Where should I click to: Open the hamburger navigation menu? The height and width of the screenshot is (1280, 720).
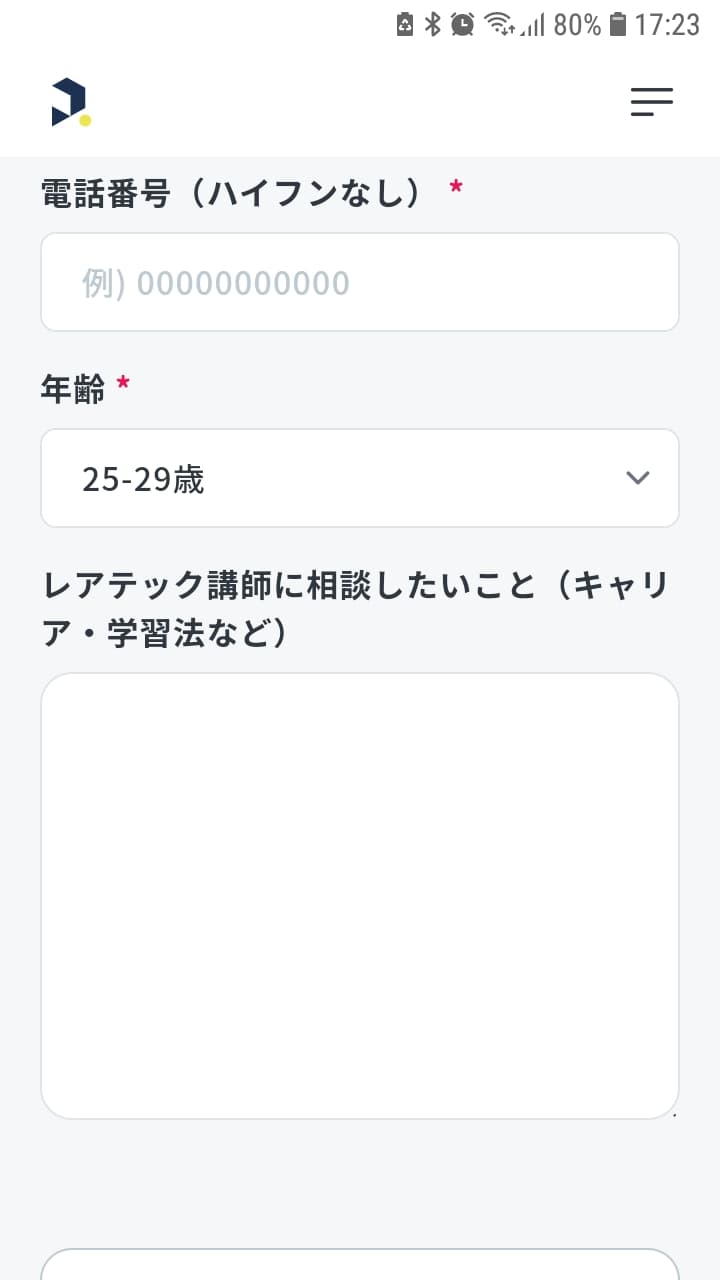point(651,103)
